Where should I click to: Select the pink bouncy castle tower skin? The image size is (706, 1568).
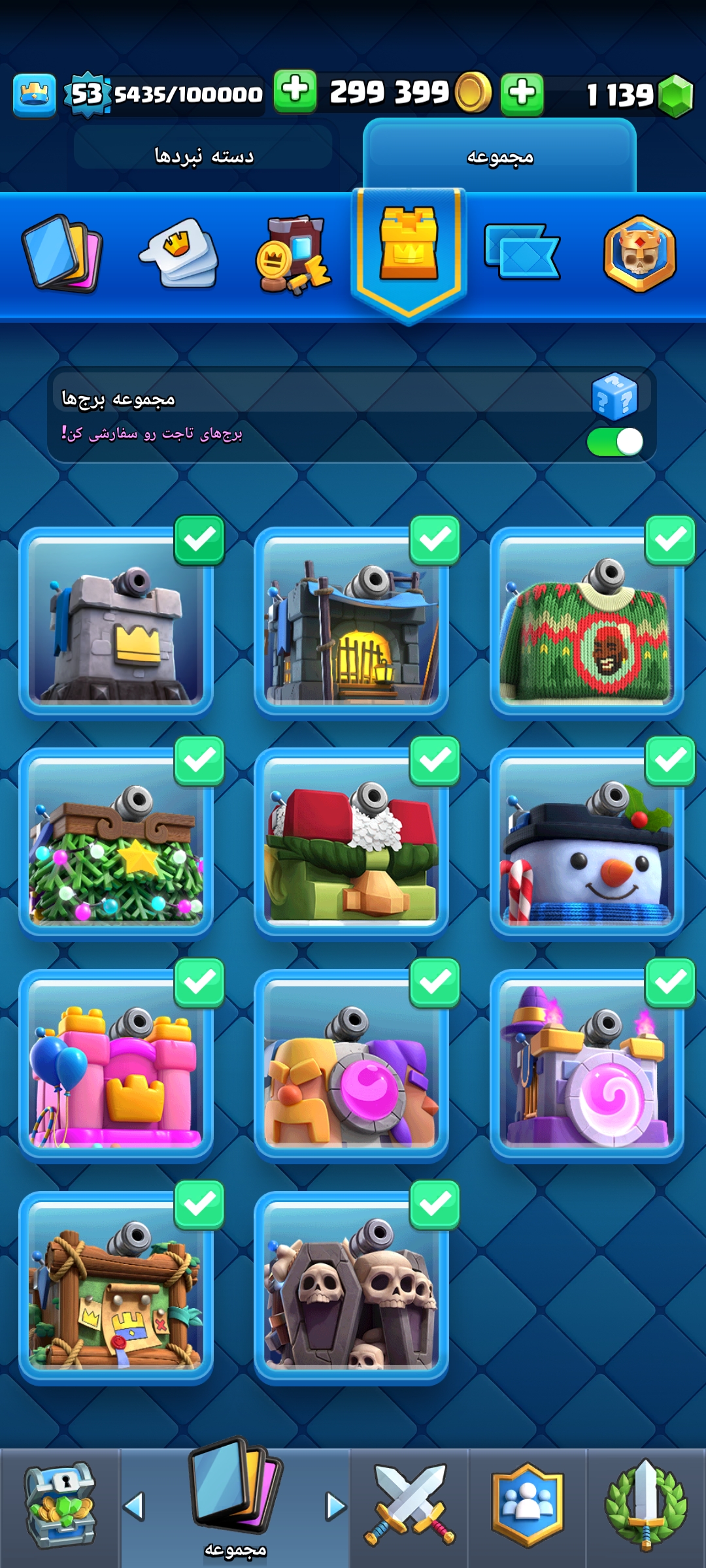point(116,1065)
